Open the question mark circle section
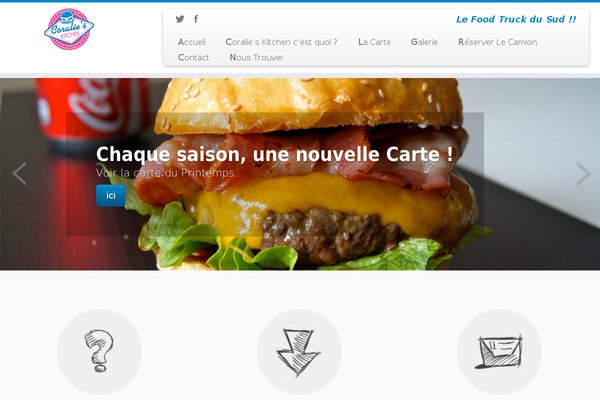This screenshot has height=400, width=600. pyautogui.click(x=99, y=352)
